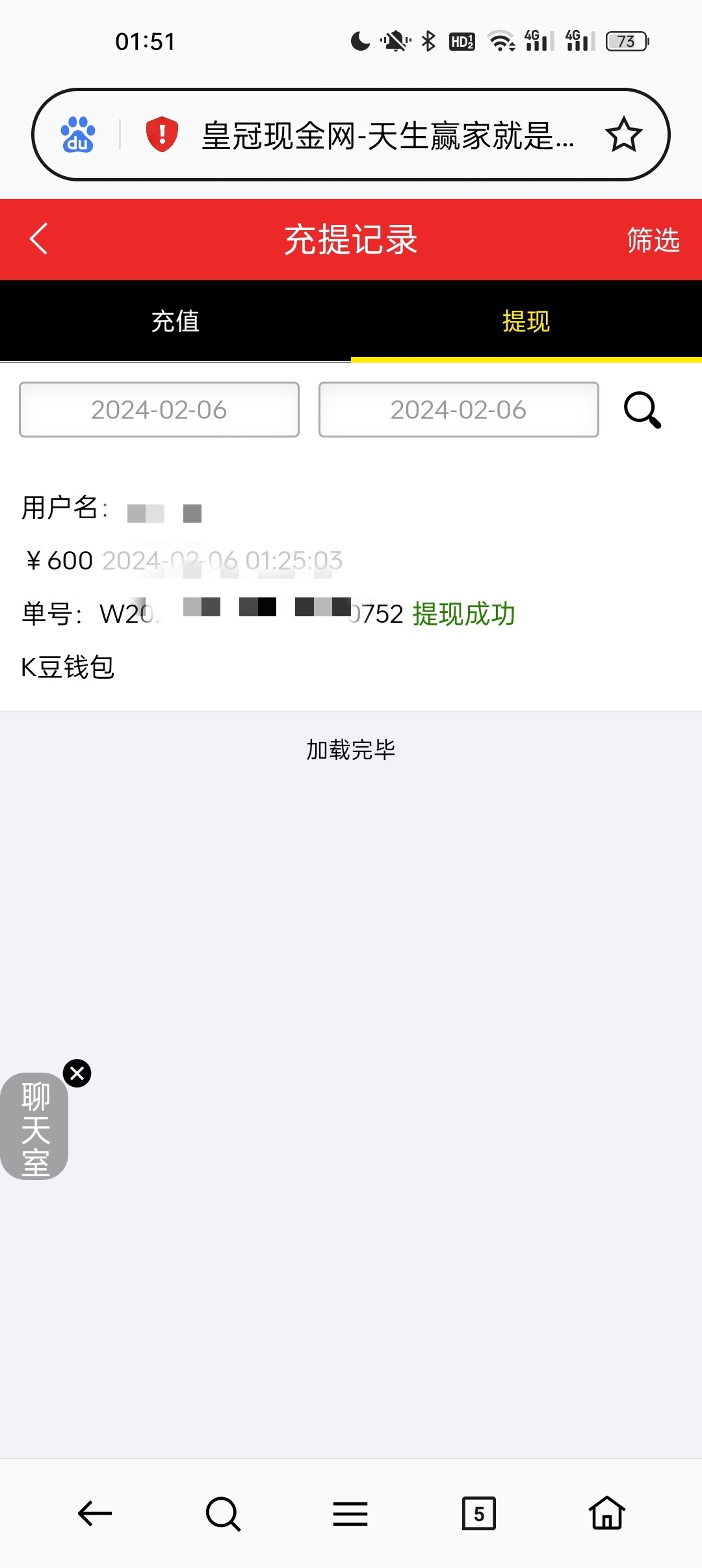This screenshot has height=1568, width=702.
Task: Go back using the browser arrow
Action: click(95, 1513)
